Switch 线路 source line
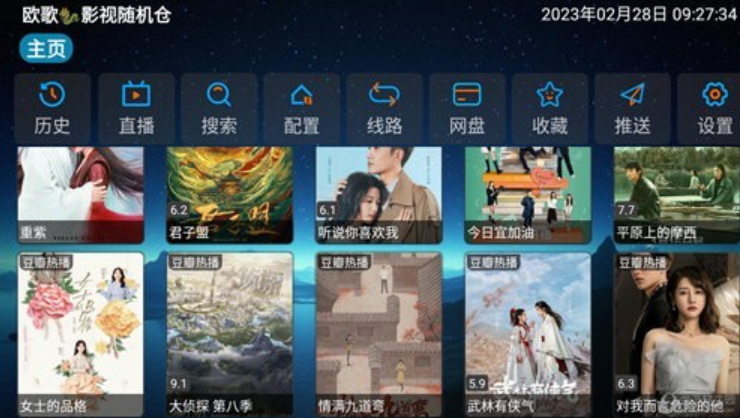This screenshot has width=740, height=418. tap(384, 108)
